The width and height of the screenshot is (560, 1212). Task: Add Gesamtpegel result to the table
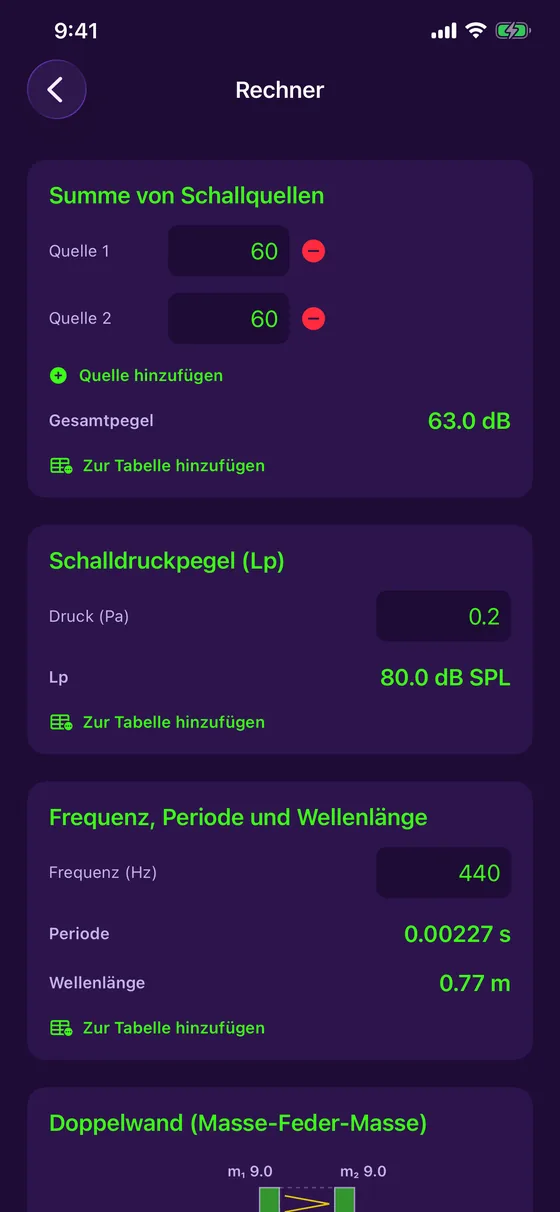pos(157,466)
